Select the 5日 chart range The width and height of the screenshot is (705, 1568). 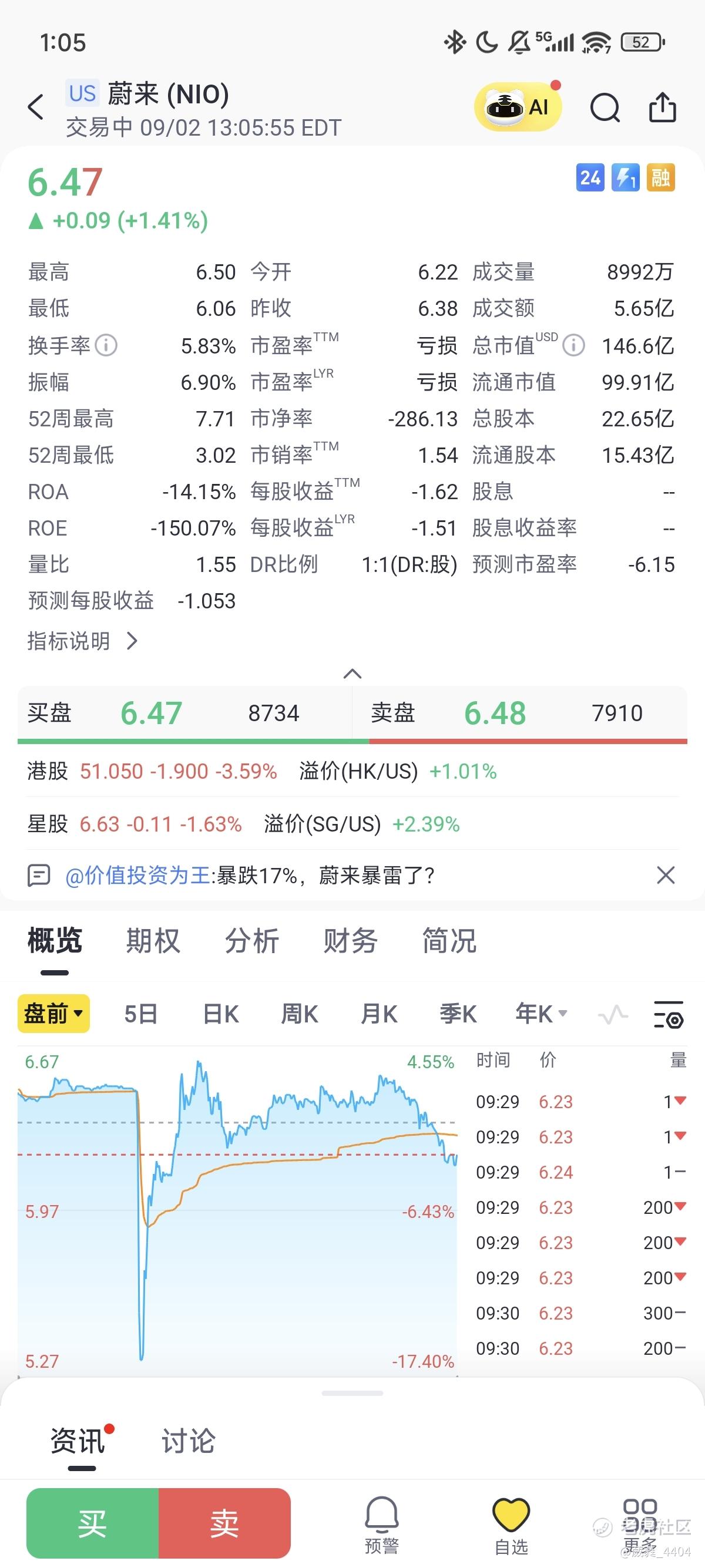coord(141,1014)
